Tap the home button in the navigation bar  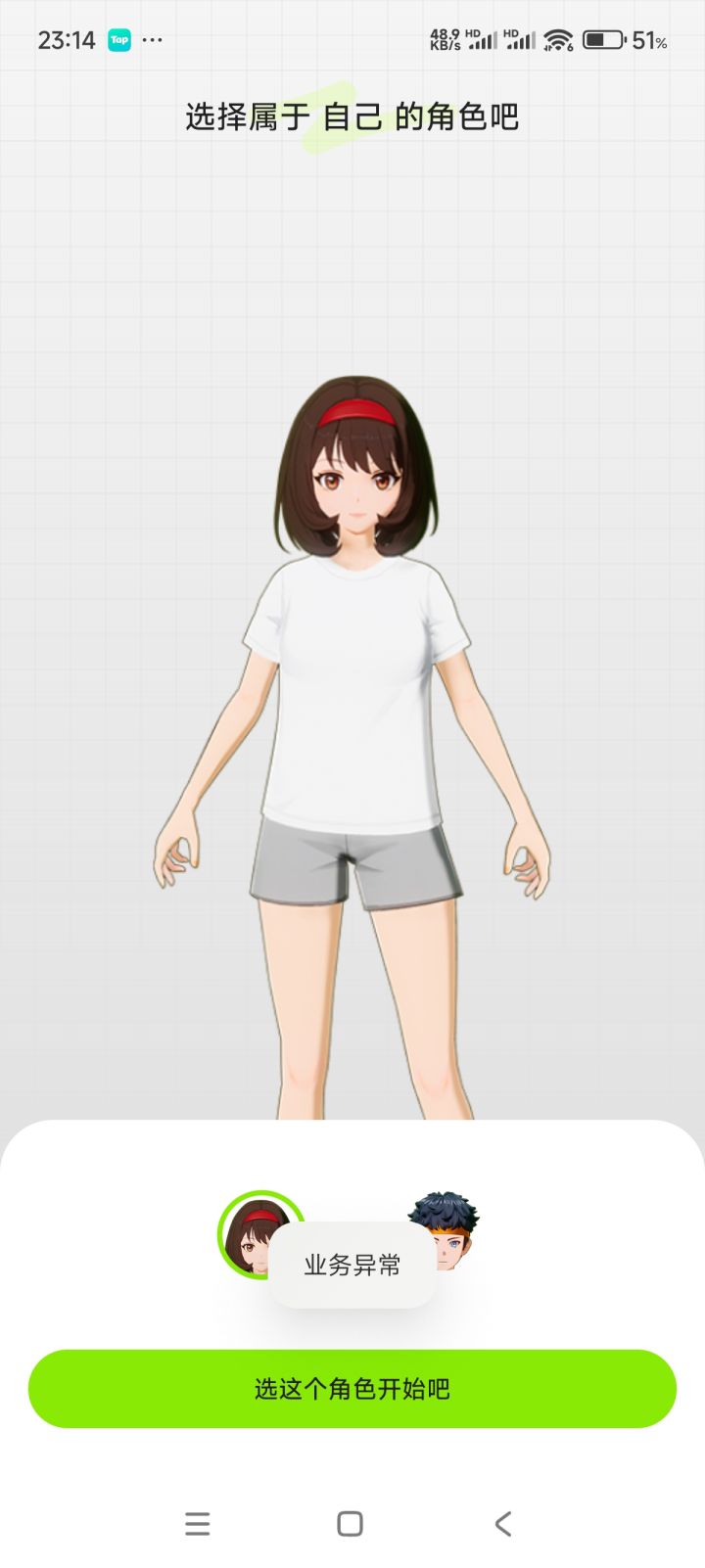(348, 1524)
